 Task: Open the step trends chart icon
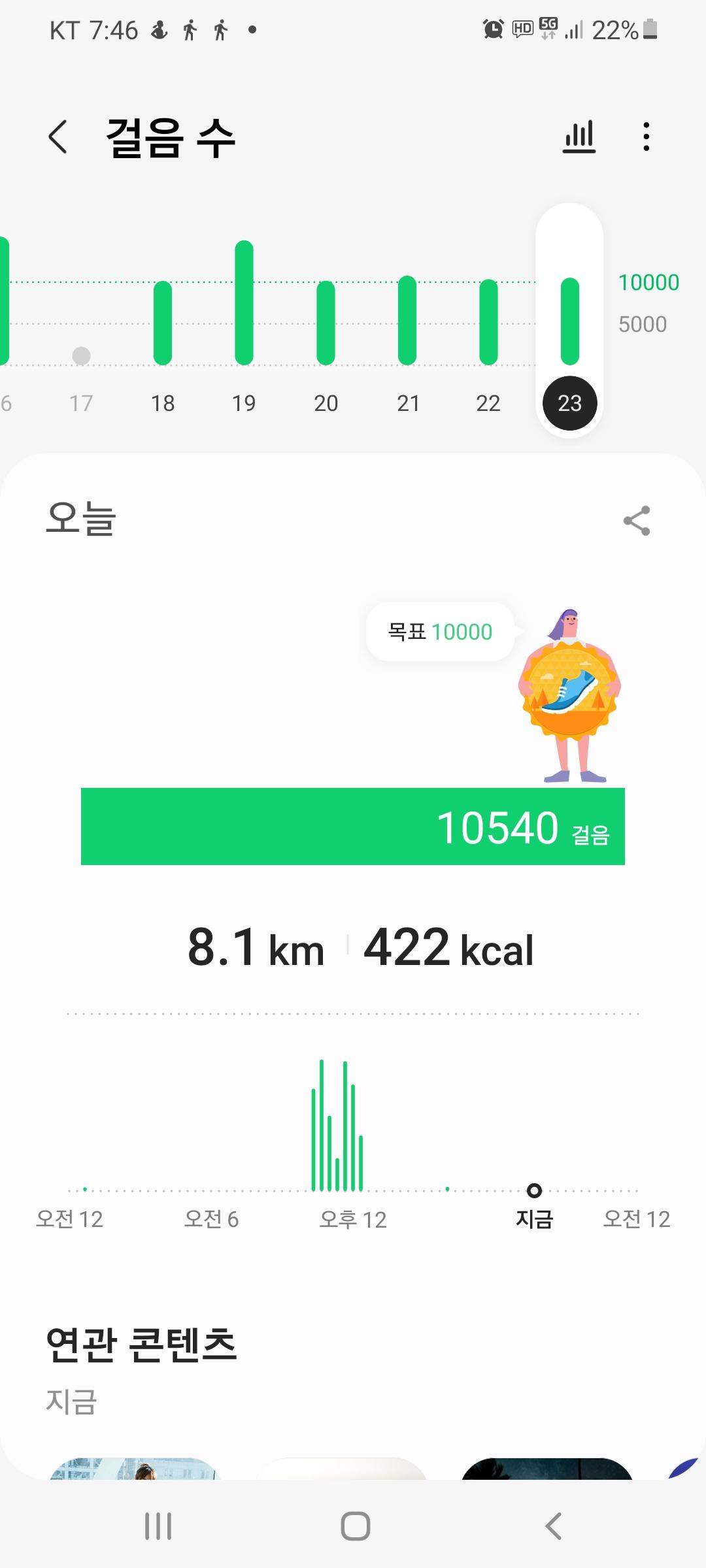tap(579, 137)
